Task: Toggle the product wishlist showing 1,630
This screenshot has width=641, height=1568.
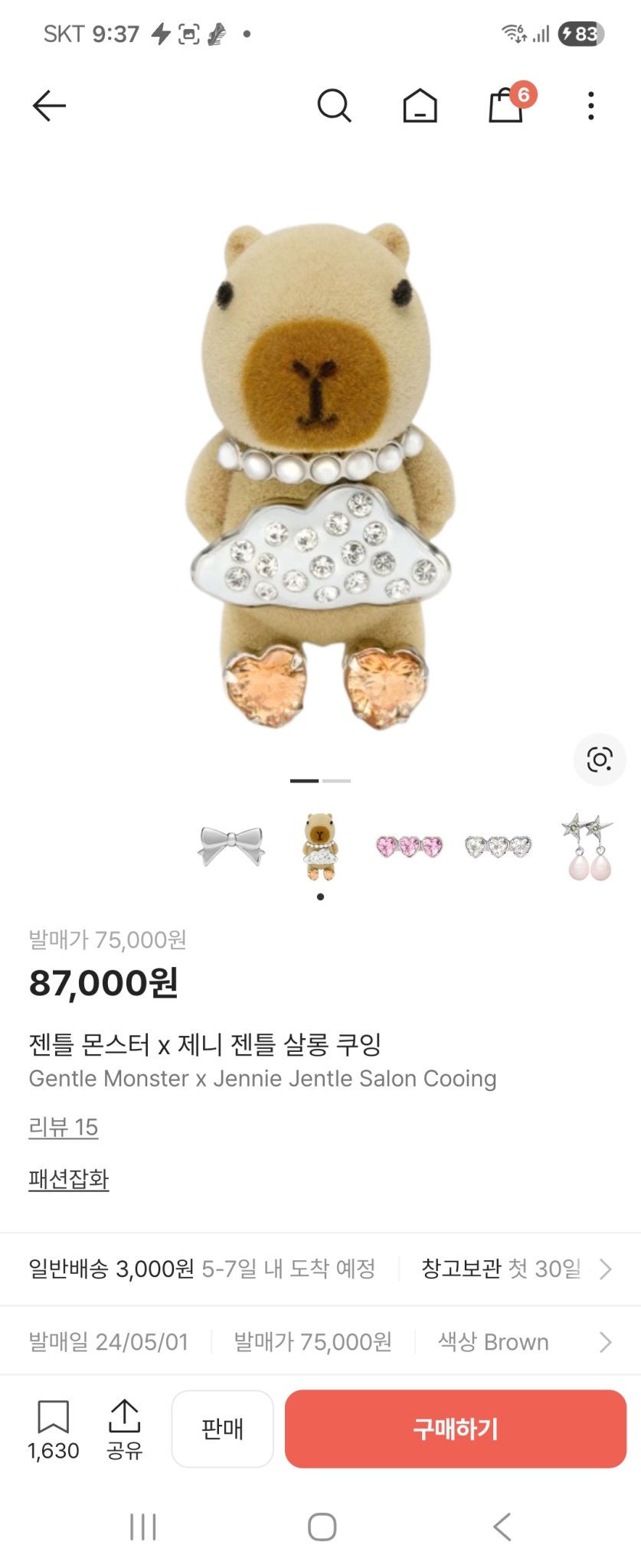Action: click(x=54, y=1439)
